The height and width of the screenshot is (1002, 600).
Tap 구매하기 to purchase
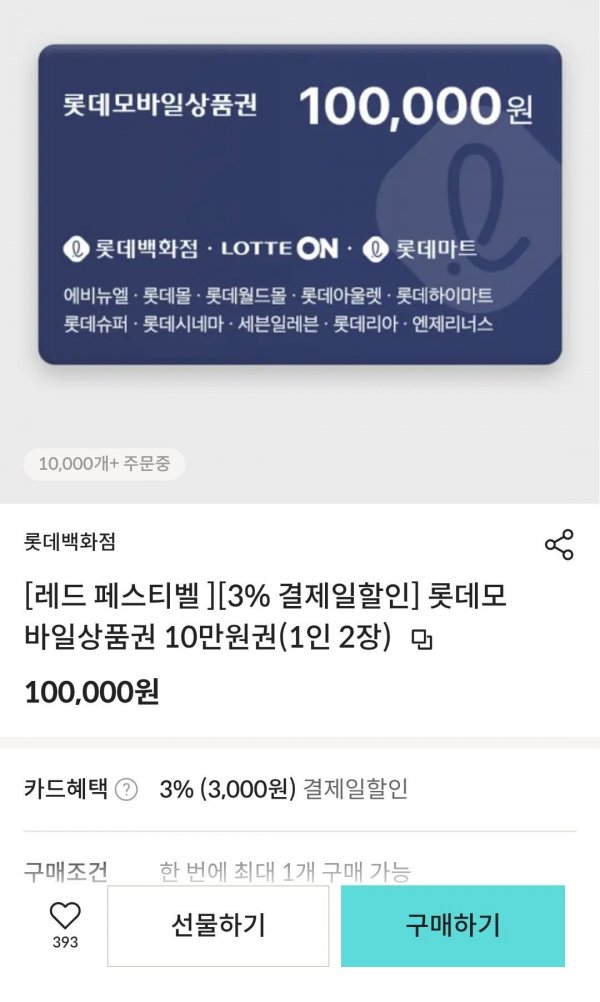(x=452, y=925)
